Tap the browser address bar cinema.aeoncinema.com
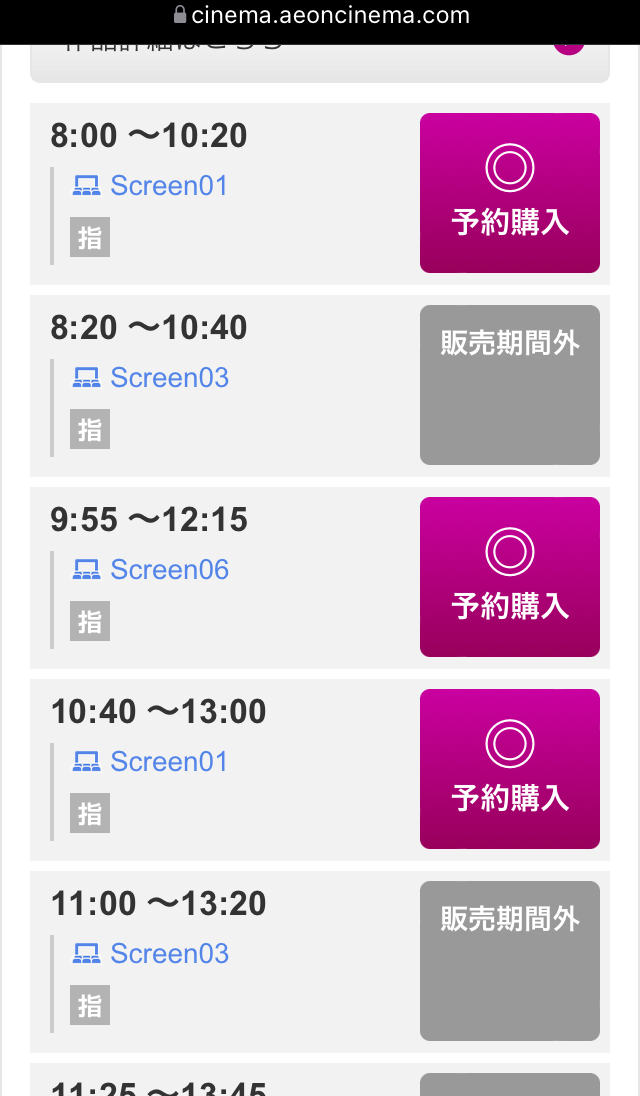This screenshot has height=1096, width=640. [321, 15]
